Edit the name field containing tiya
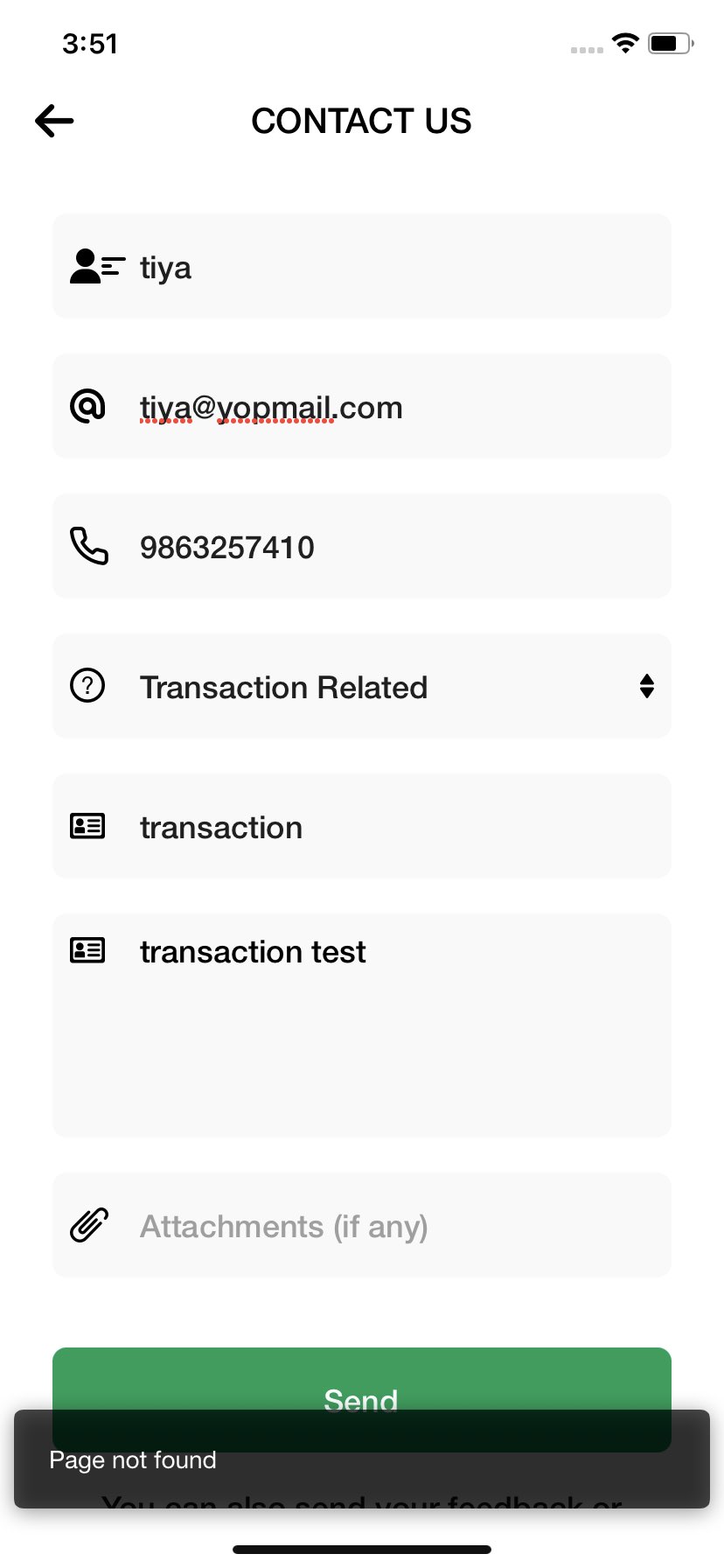724x1568 pixels. (362, 266)
